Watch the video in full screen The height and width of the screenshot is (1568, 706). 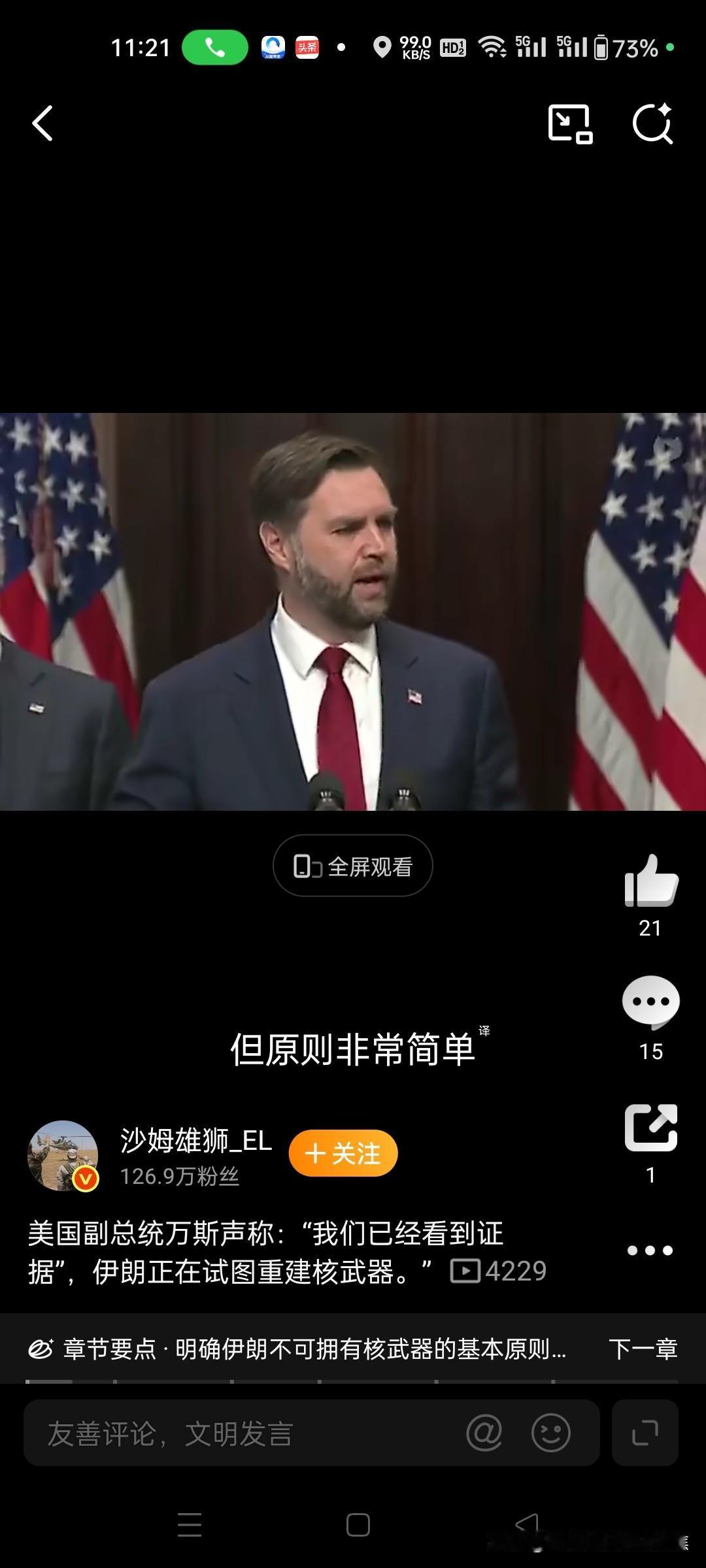click(x=352, y=865)
